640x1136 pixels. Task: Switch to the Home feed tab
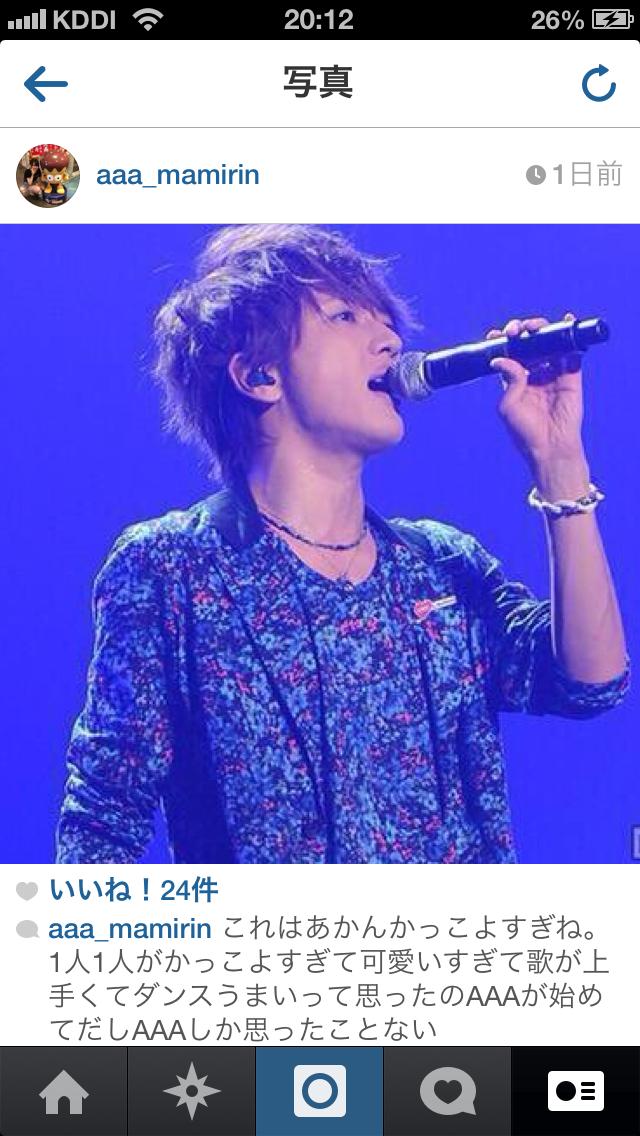64,1091
